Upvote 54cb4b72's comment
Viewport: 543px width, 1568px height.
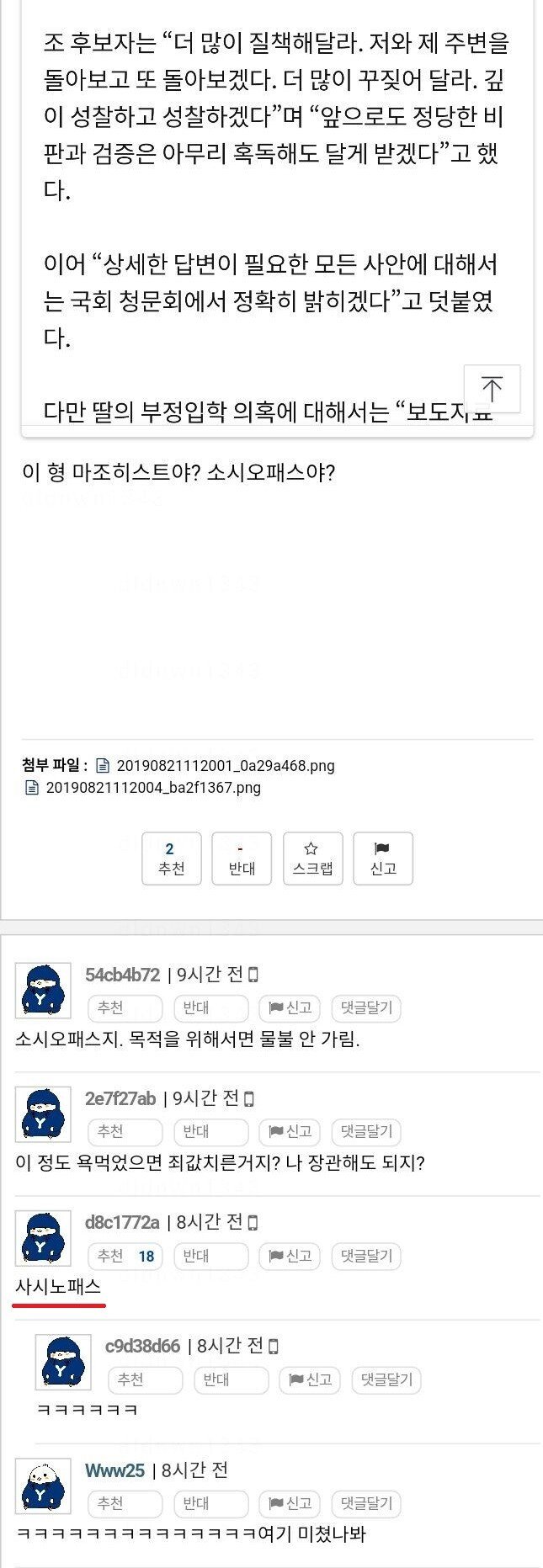pos(125,1007)
